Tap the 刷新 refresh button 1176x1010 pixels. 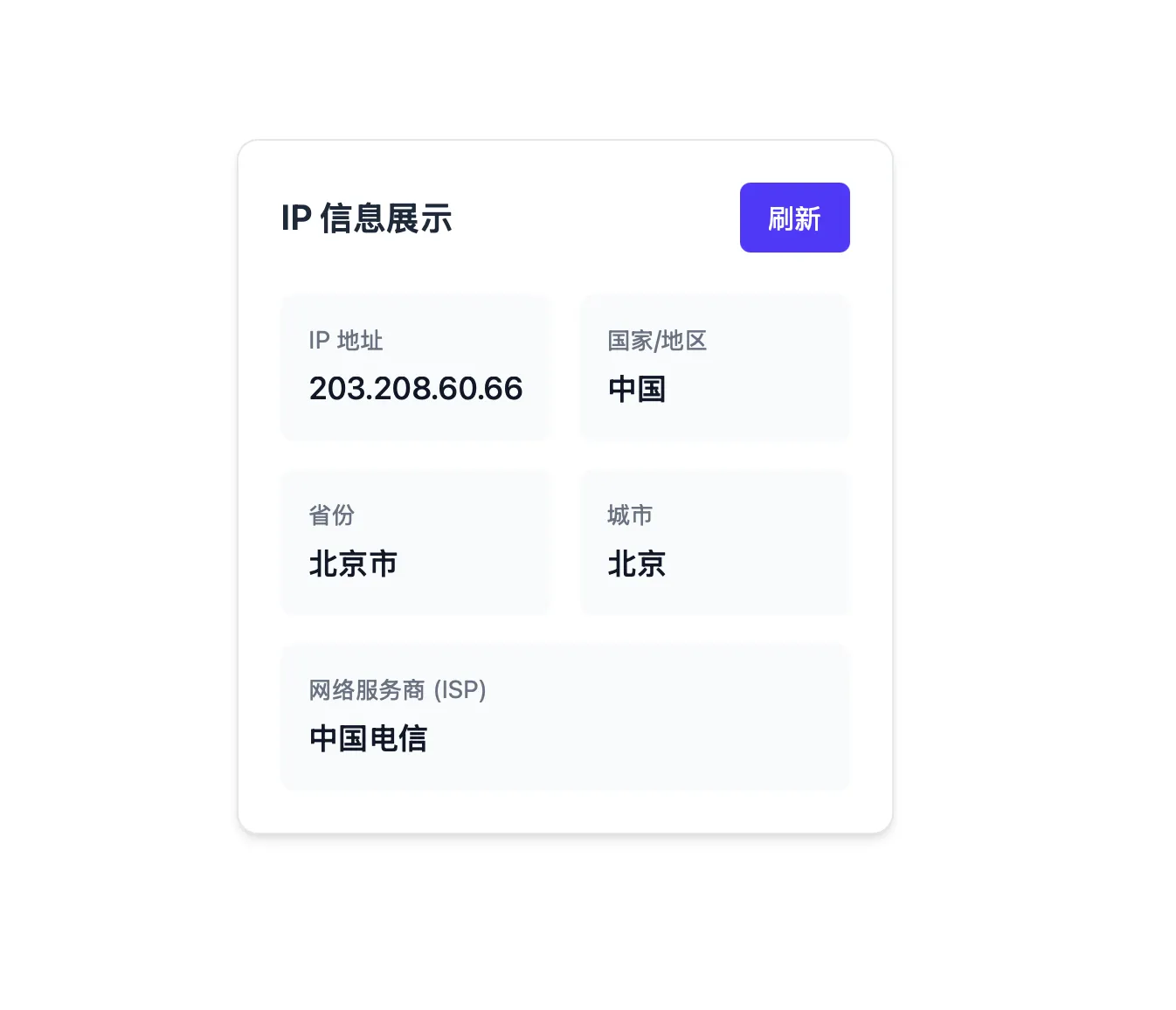[794, 218]
